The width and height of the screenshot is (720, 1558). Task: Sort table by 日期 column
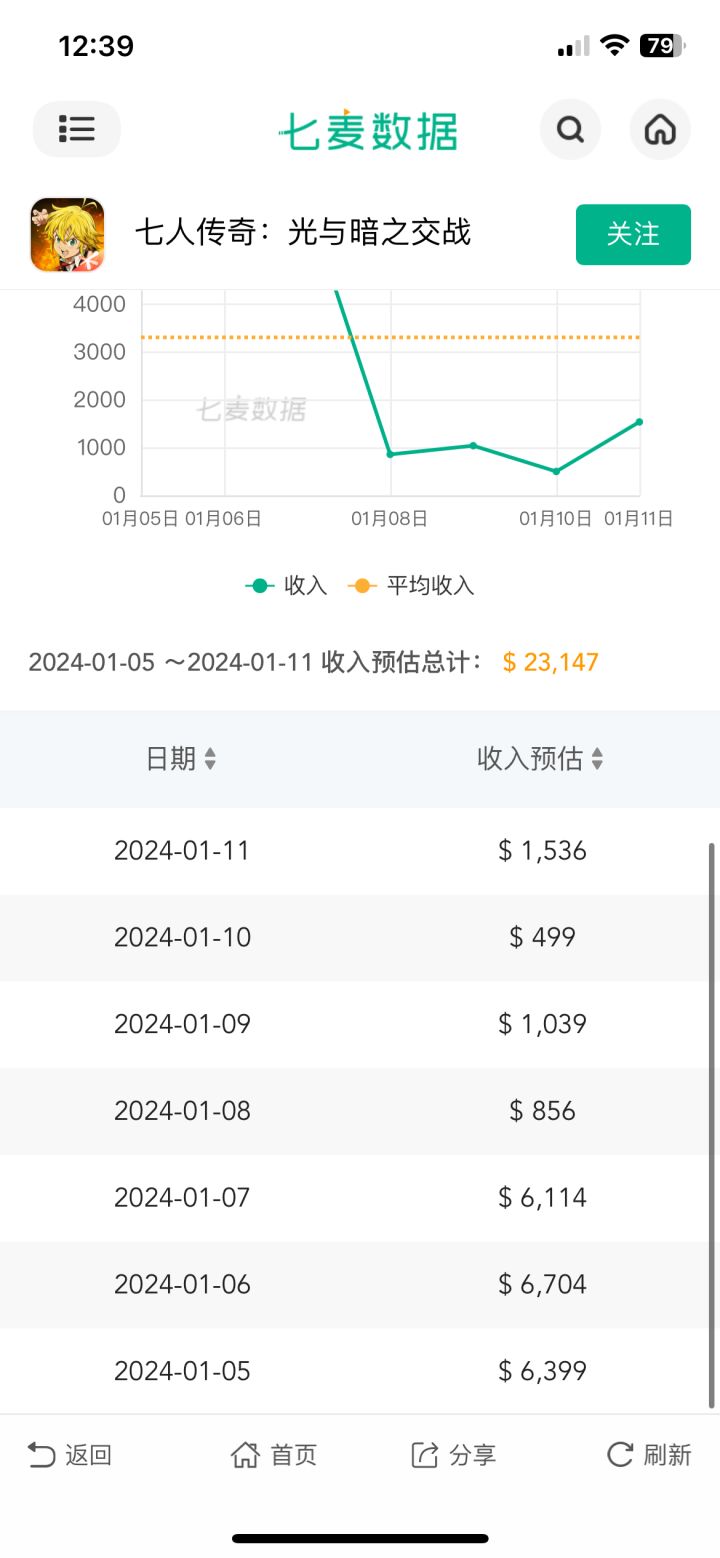click(181, 759)
